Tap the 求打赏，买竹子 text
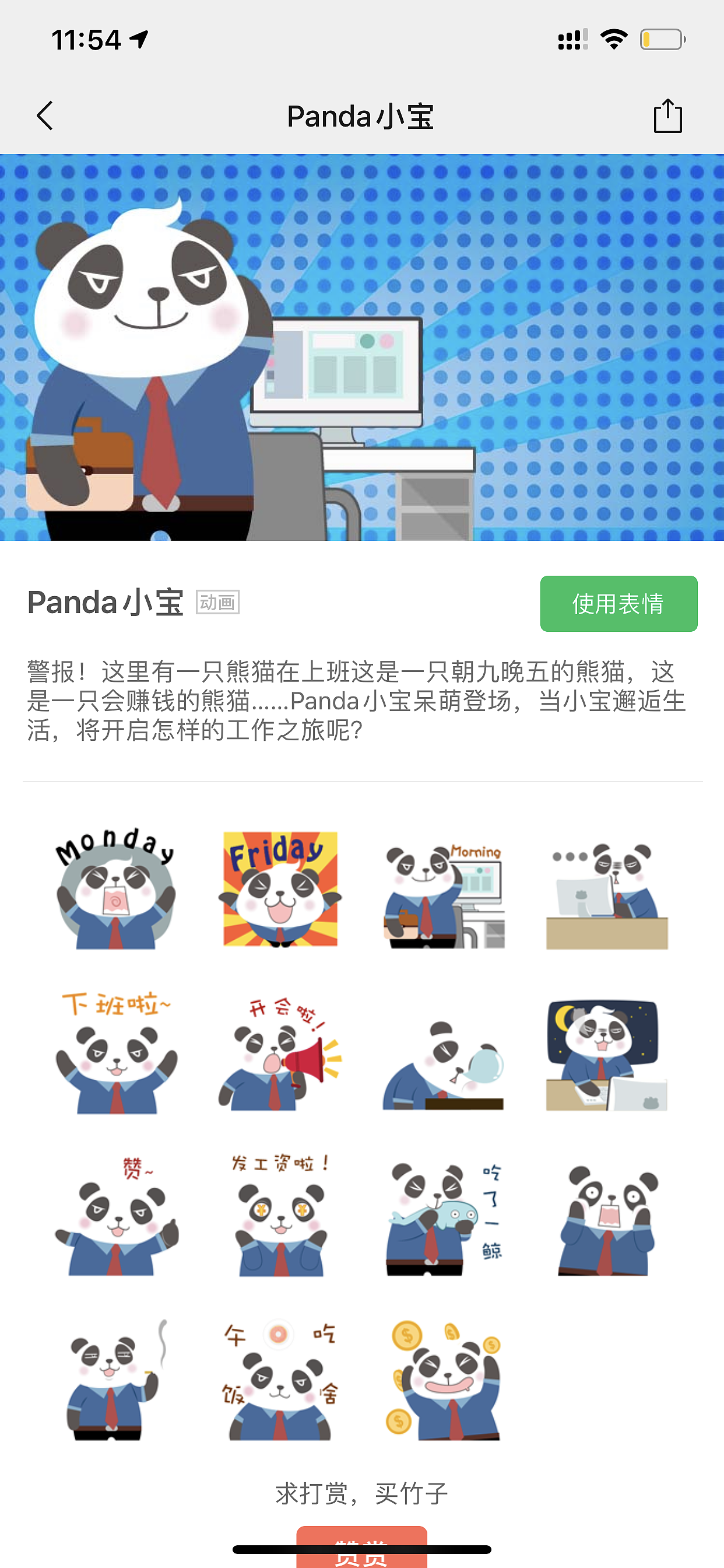Viewport: 724px width, 1568px height. (361, 1493)
